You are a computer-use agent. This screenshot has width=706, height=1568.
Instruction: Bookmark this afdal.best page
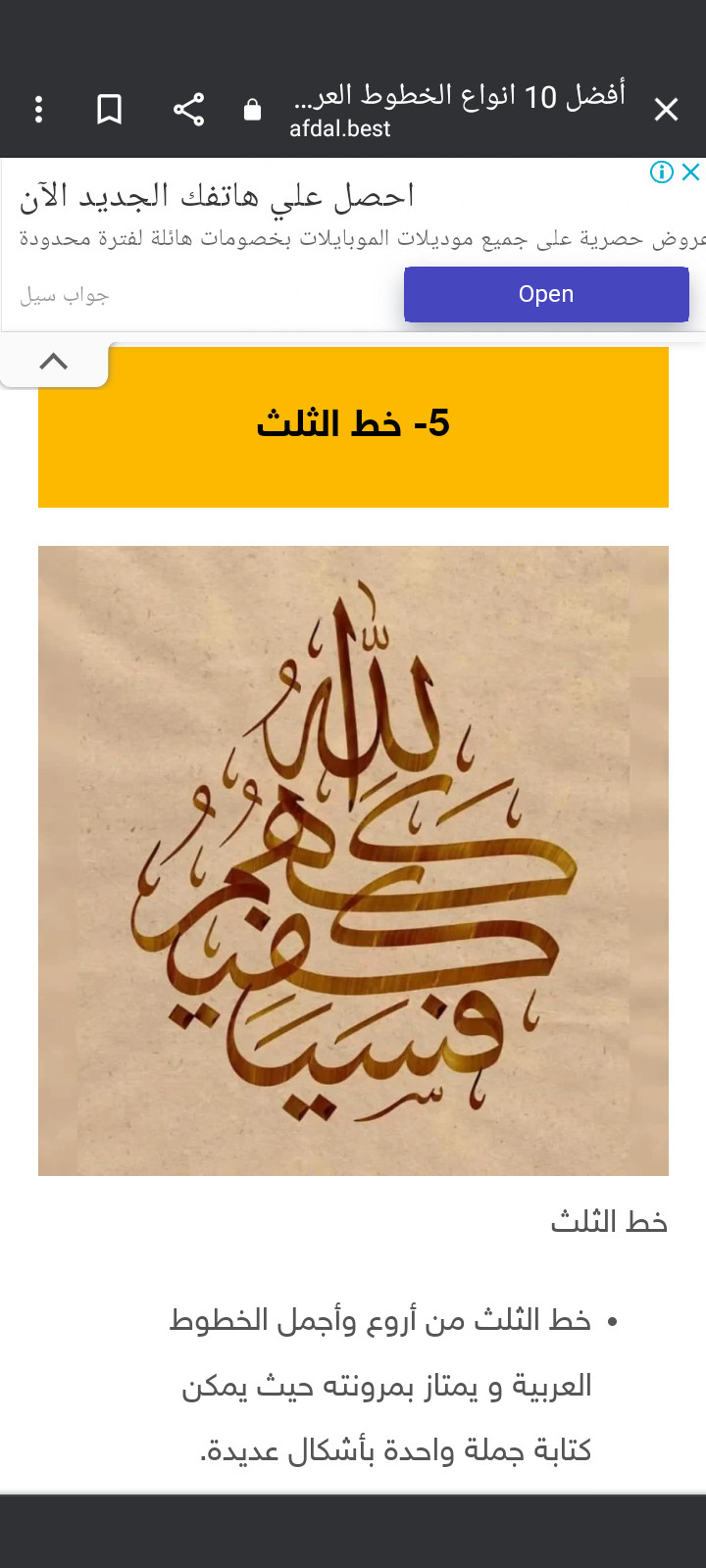click(110, 110)
